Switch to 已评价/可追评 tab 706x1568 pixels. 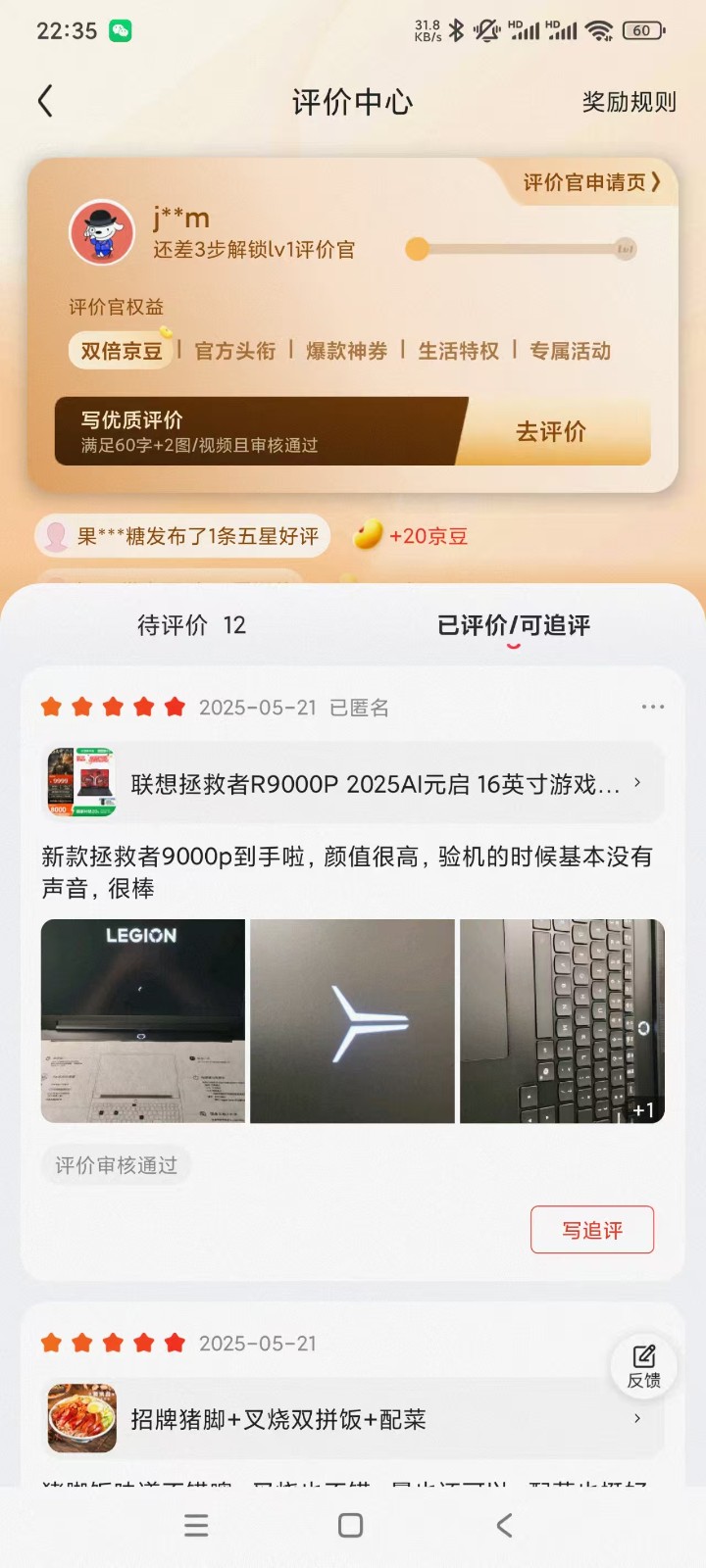coord(513,625)
